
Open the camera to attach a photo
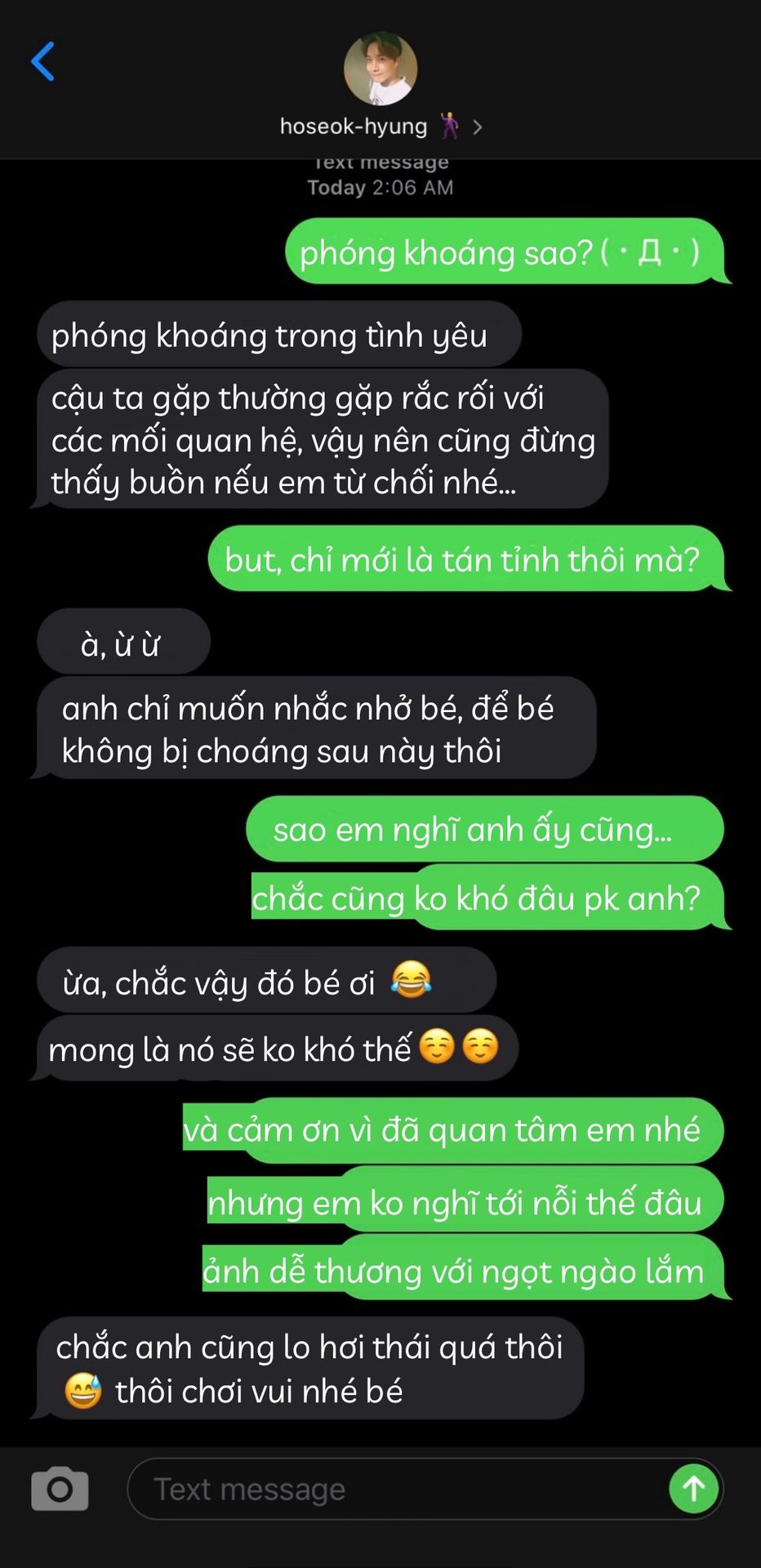pyautogui.click(x=60, y=1488)
